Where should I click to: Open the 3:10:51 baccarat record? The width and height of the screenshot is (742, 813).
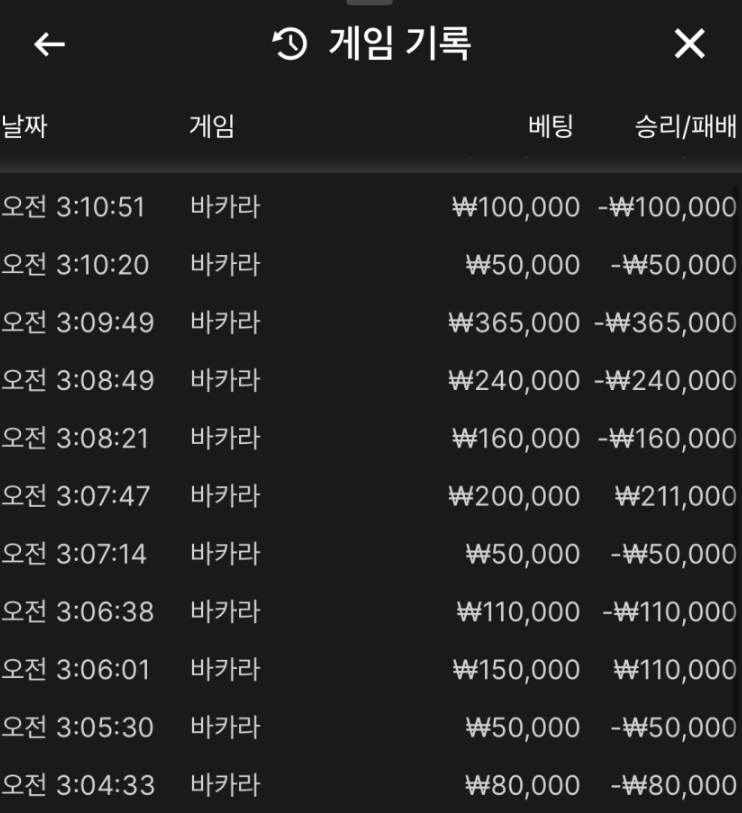click(x=370, y=207)
